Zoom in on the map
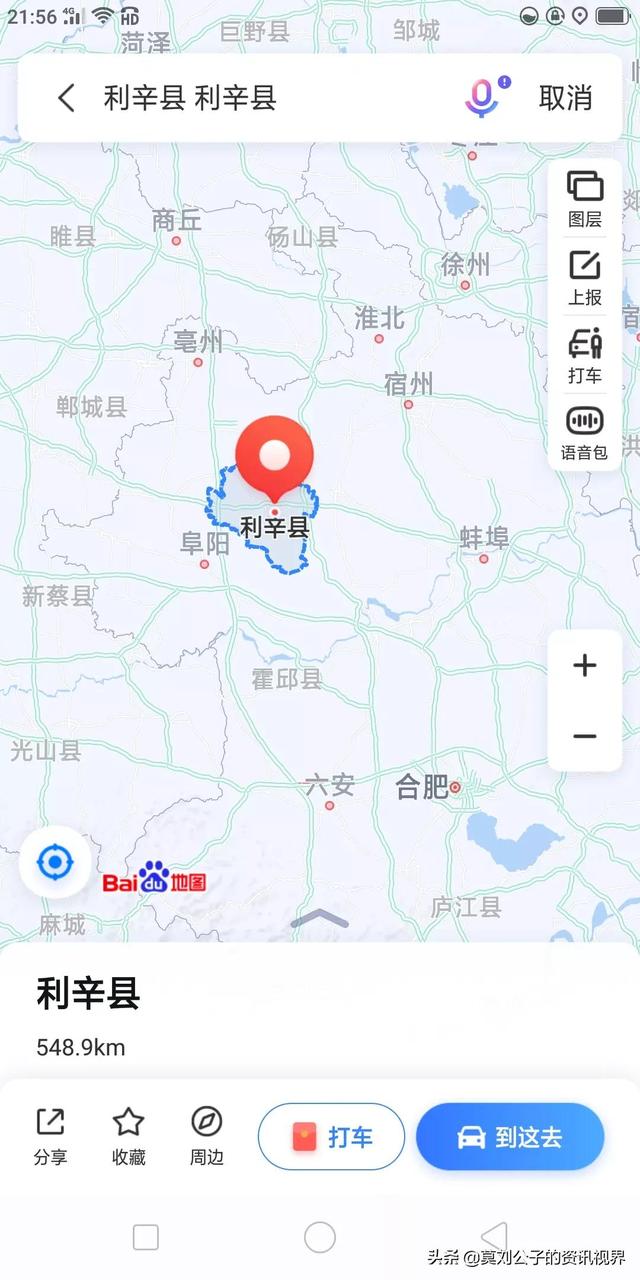The width and height of the screenshot is (640, 1280). pos(585,665)
